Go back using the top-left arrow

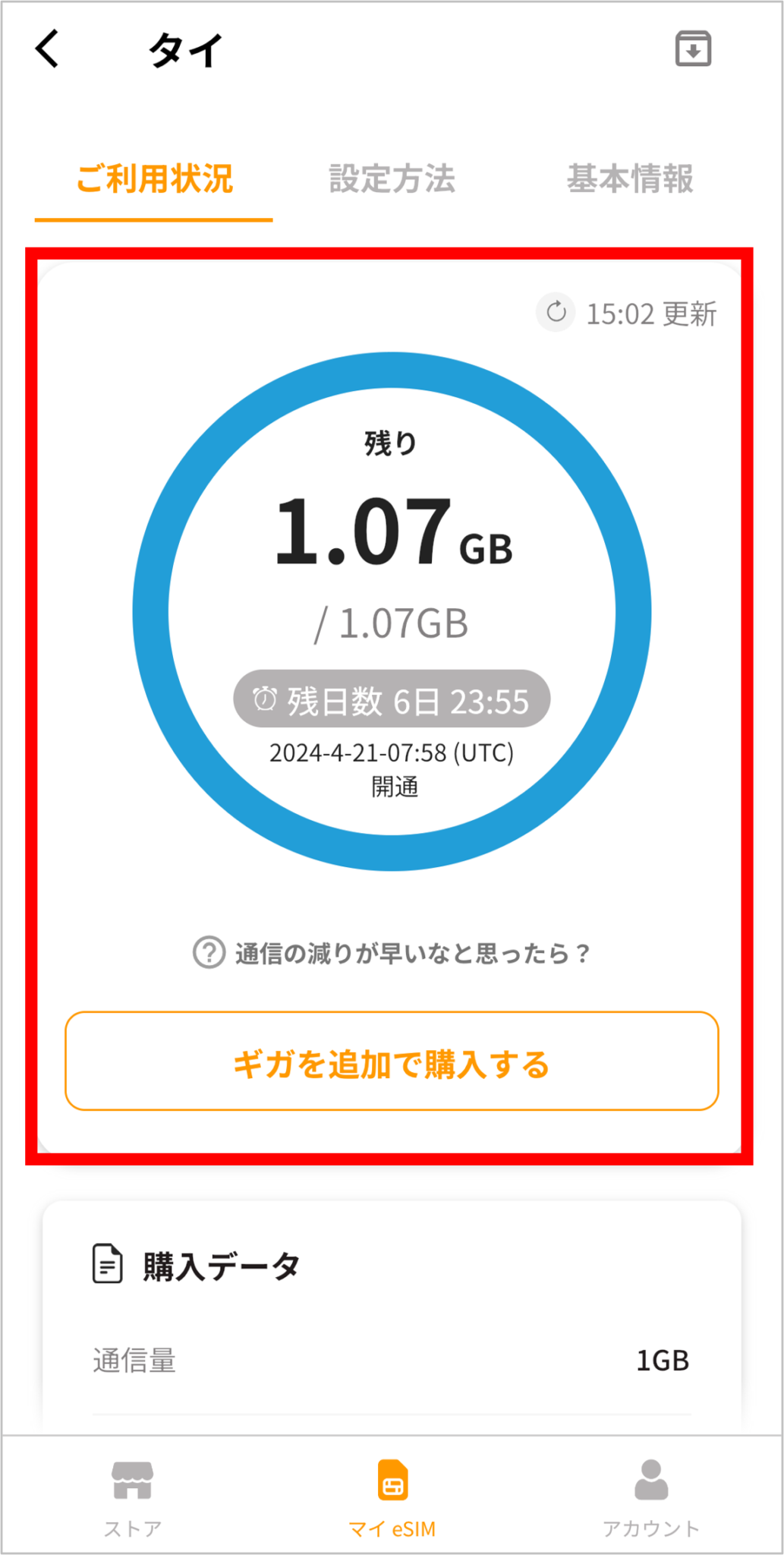point(47,49)
